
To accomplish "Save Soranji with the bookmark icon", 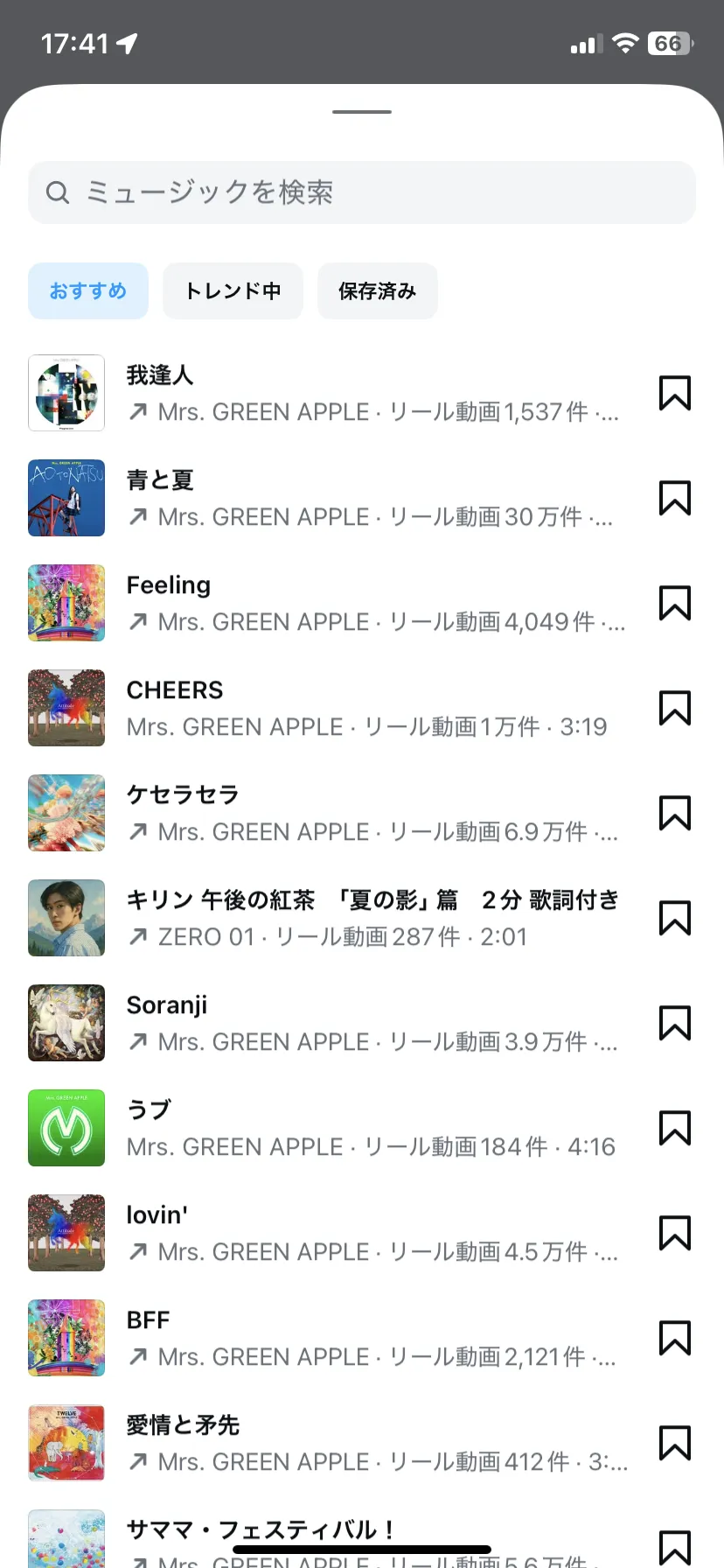I will [x=674, y=1024].
